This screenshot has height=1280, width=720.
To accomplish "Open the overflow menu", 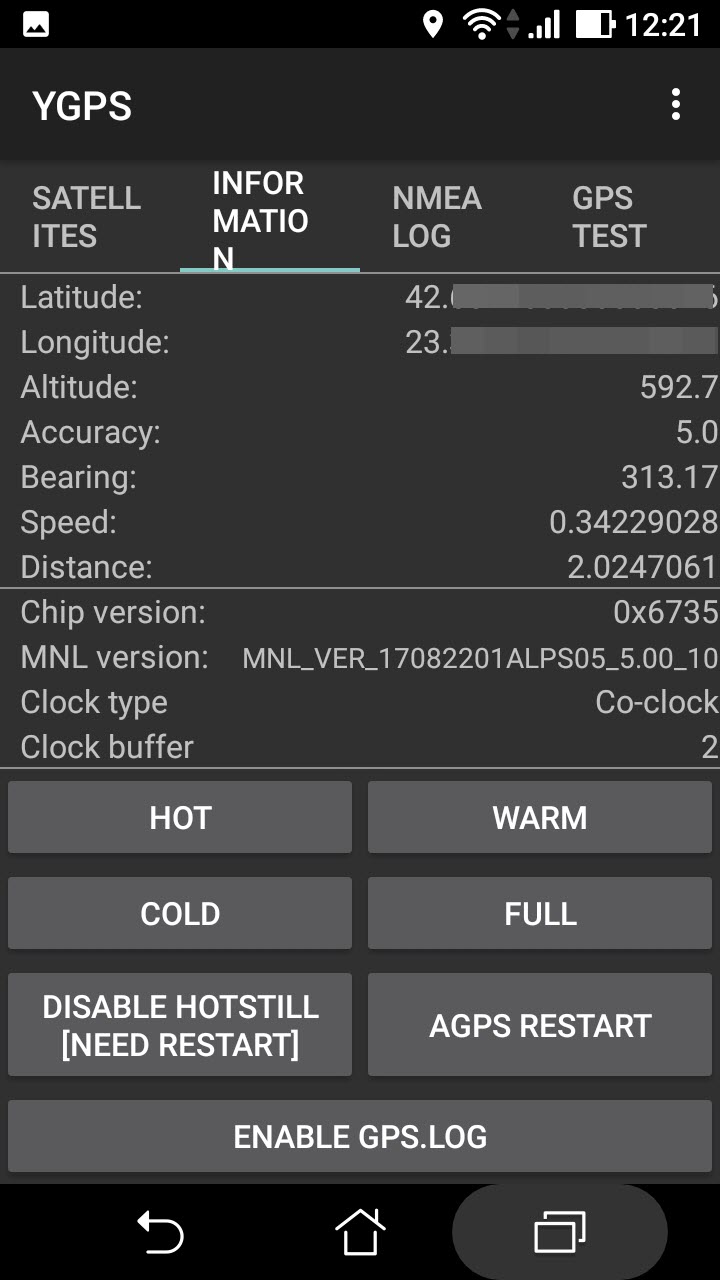I will pyautogui.click(x=676, y=104).
